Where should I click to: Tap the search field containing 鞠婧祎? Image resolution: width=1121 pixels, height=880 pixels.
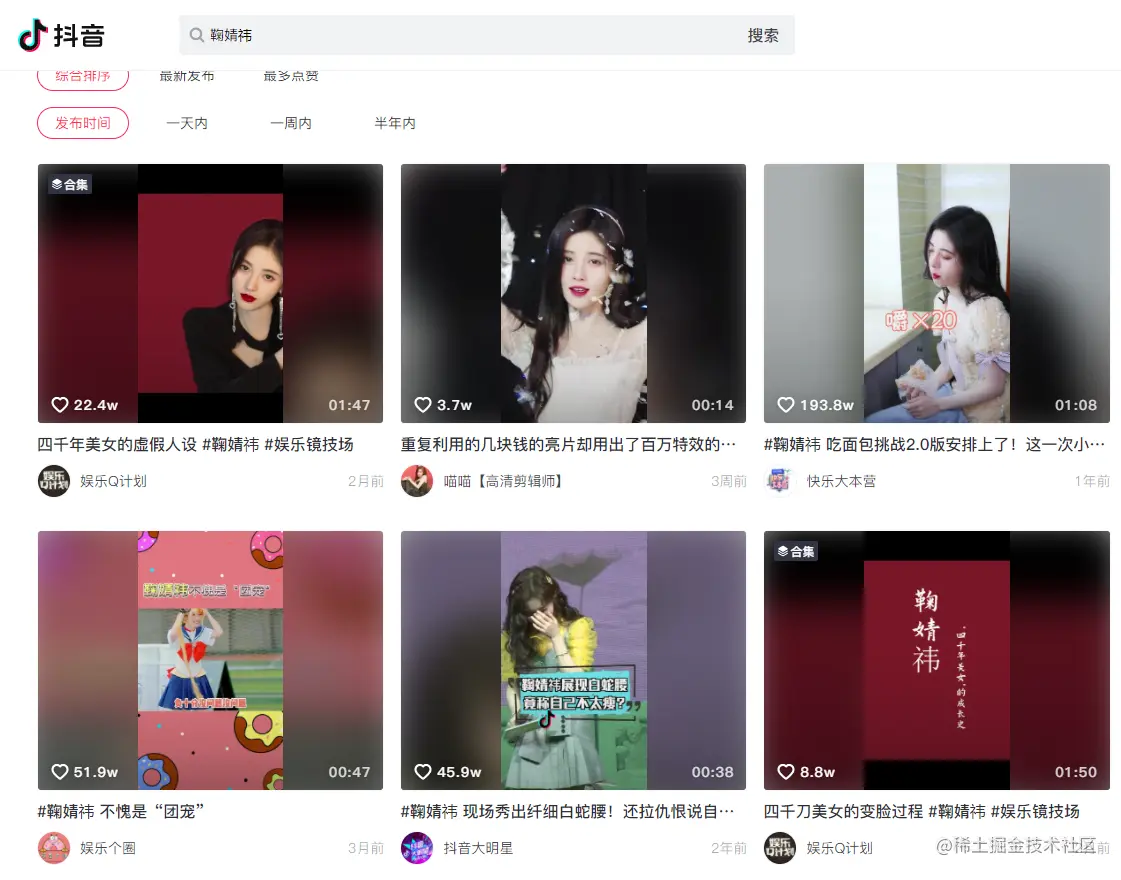(x=460, y=35)
